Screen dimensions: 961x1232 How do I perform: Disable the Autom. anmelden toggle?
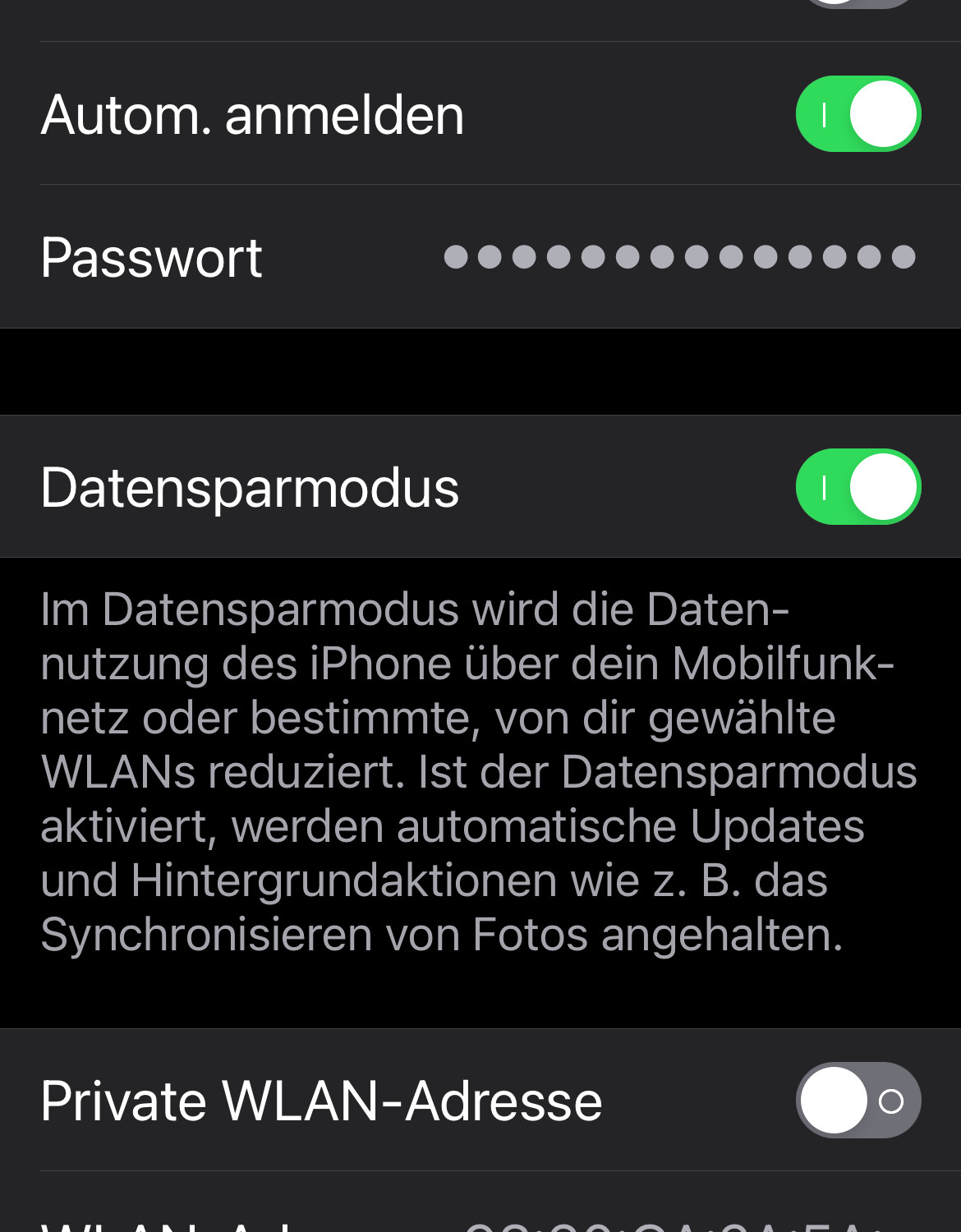pos(858,114)
